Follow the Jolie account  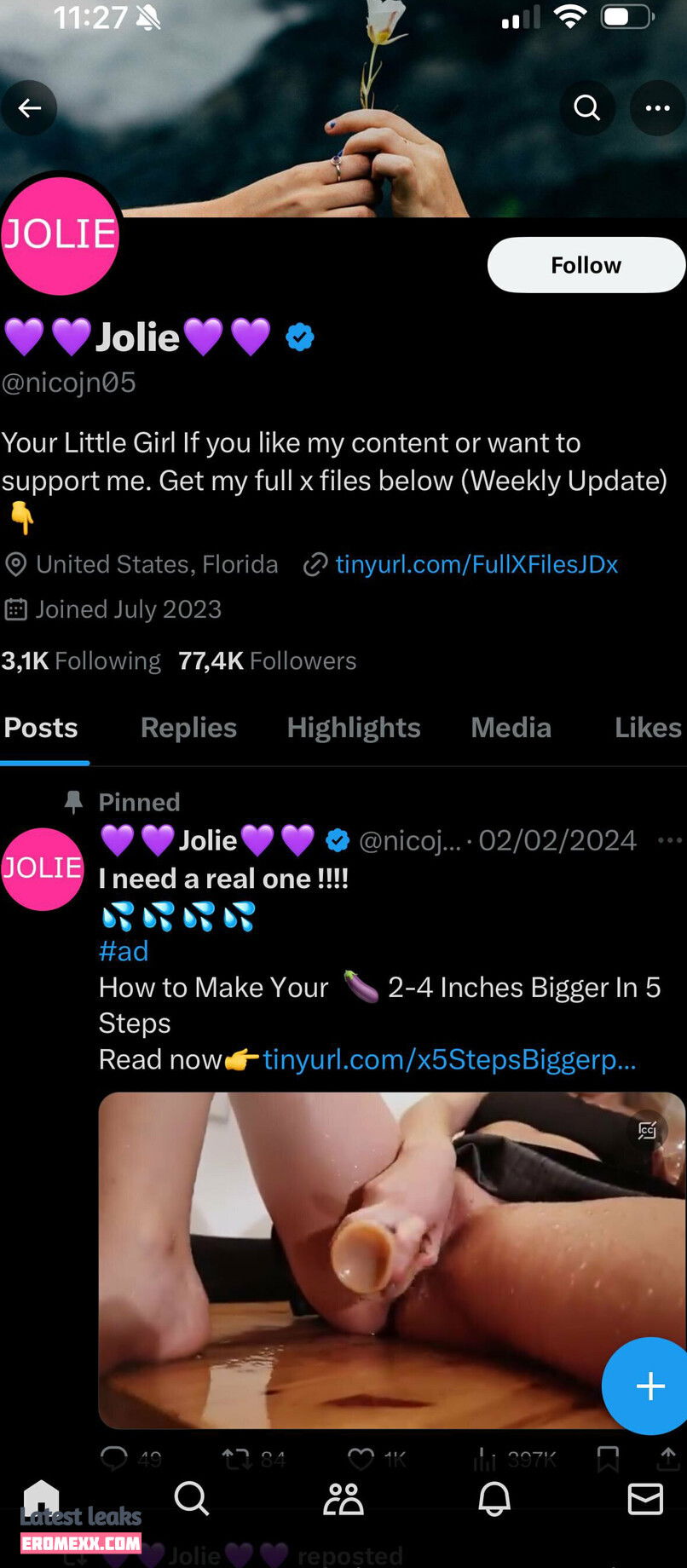586,265
